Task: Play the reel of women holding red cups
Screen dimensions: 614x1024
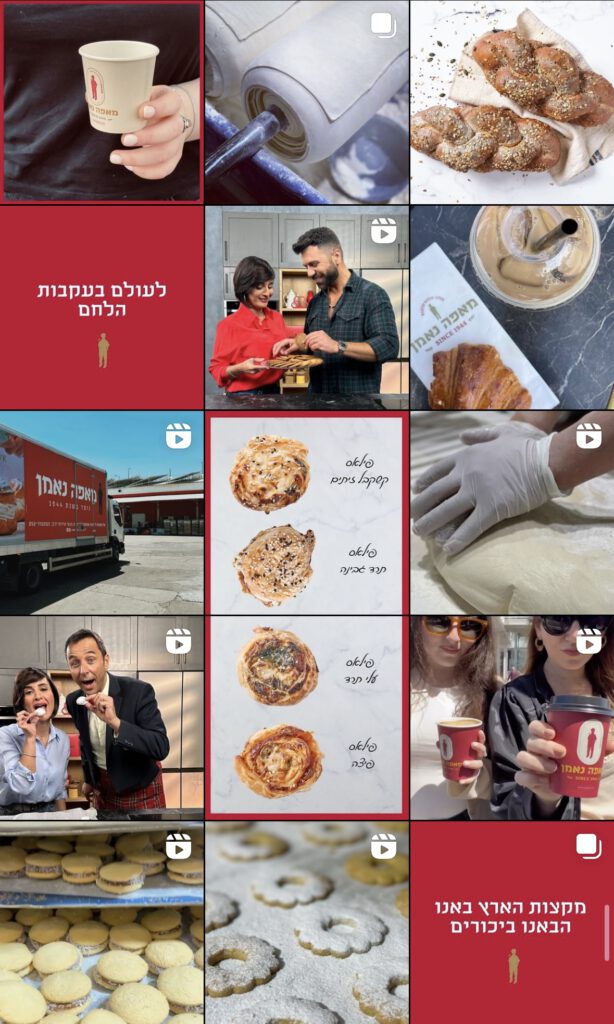Action: pyautogui.click(x=512, y=718)
